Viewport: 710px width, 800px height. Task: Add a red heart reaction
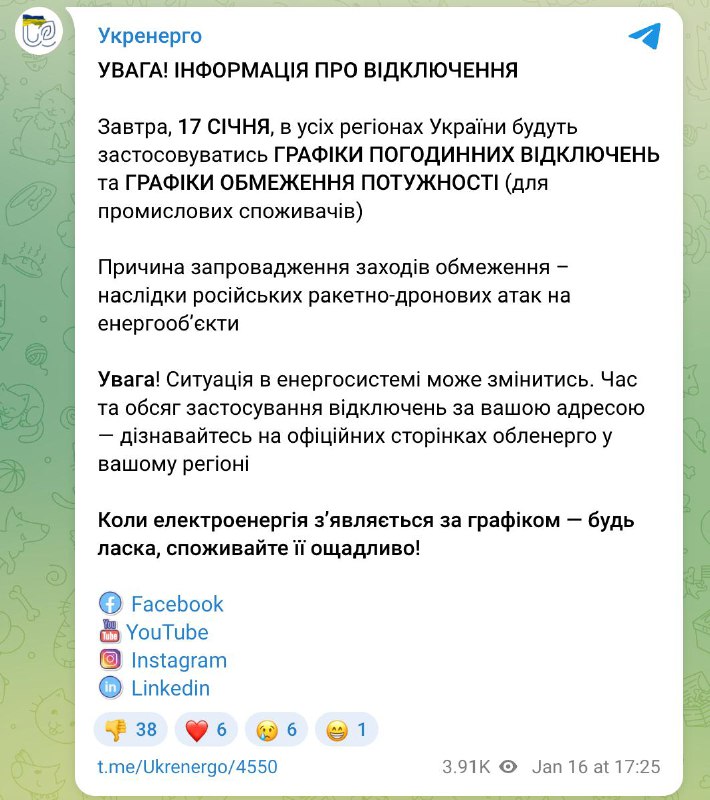(x=206, y=730)
